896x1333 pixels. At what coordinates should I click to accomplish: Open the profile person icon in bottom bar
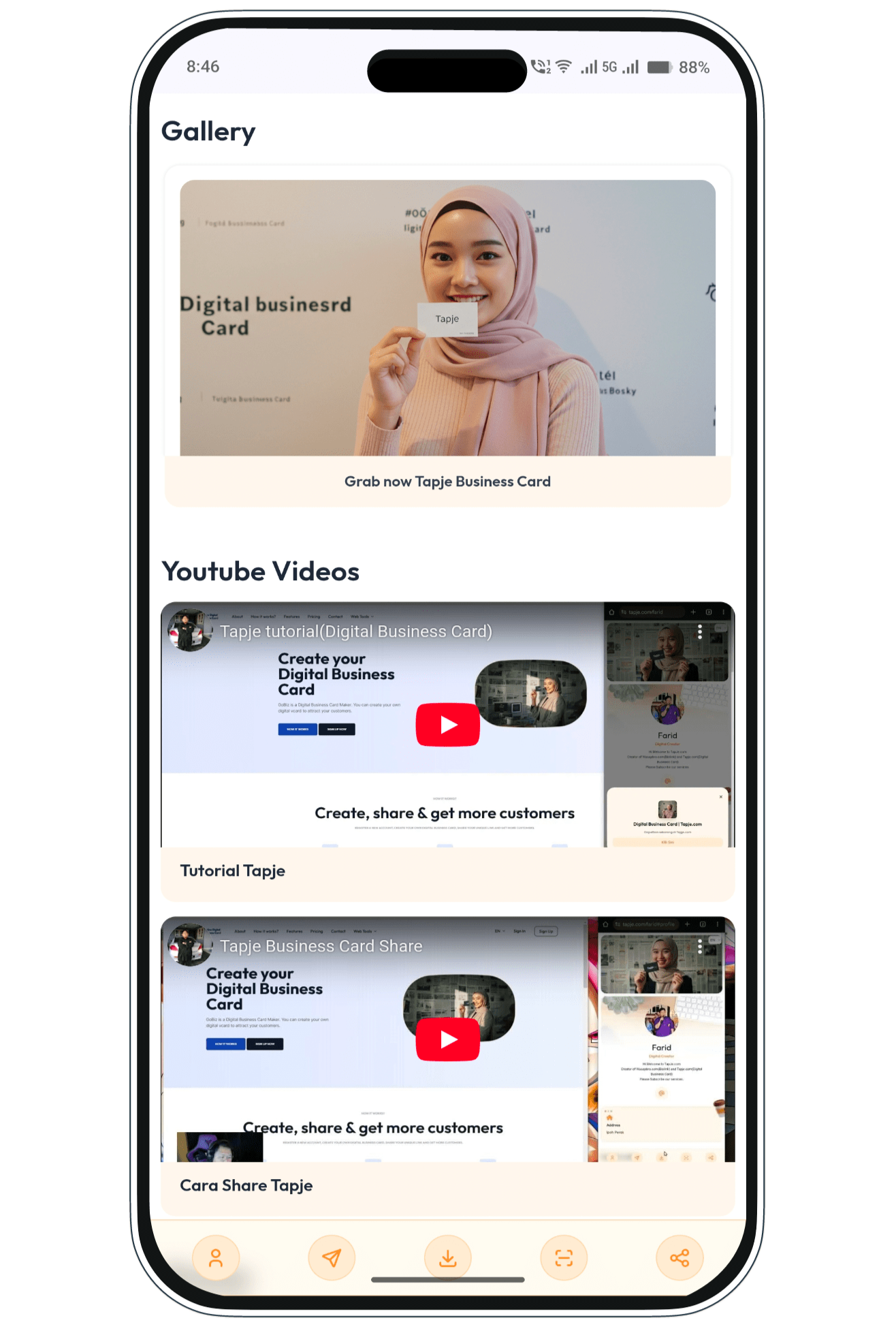[x=216, y=1258]
